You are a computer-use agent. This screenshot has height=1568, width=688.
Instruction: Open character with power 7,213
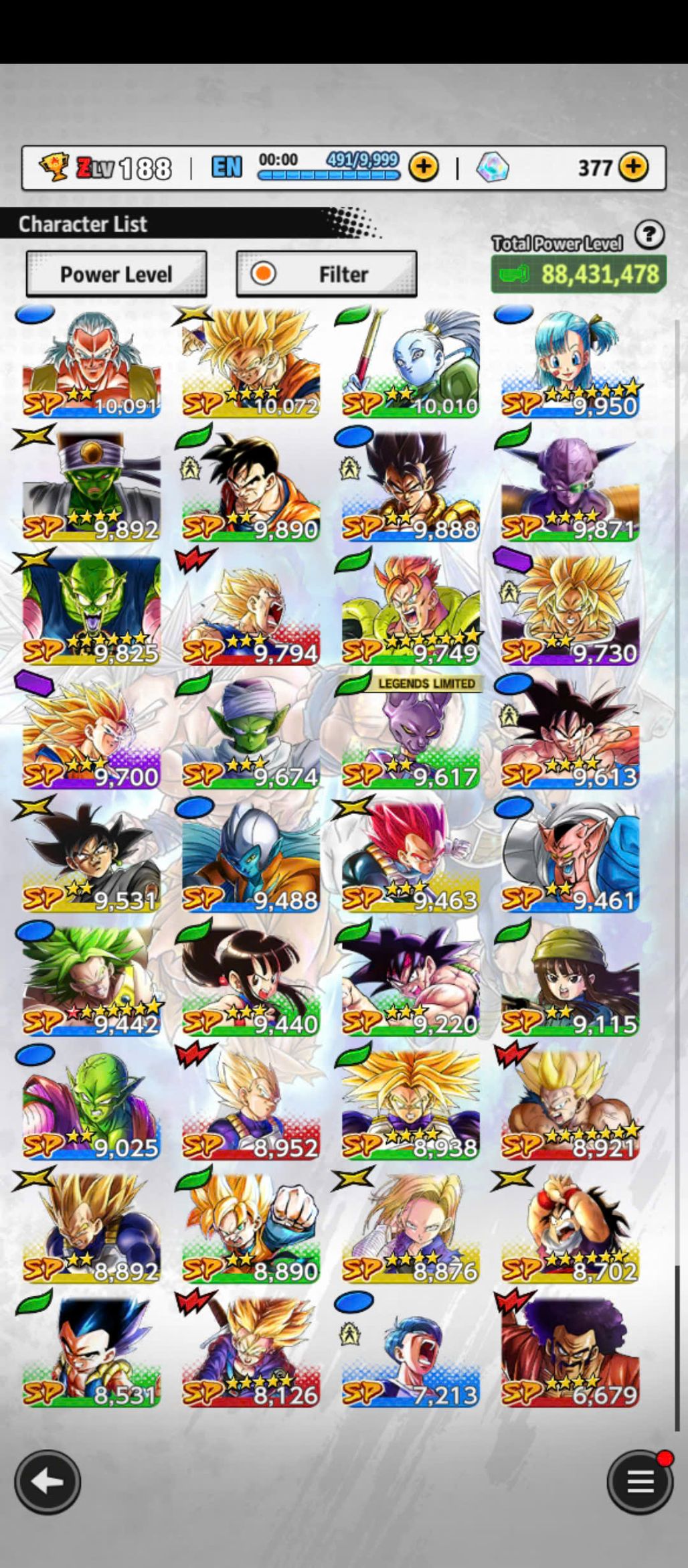(x=410, y=1352)
